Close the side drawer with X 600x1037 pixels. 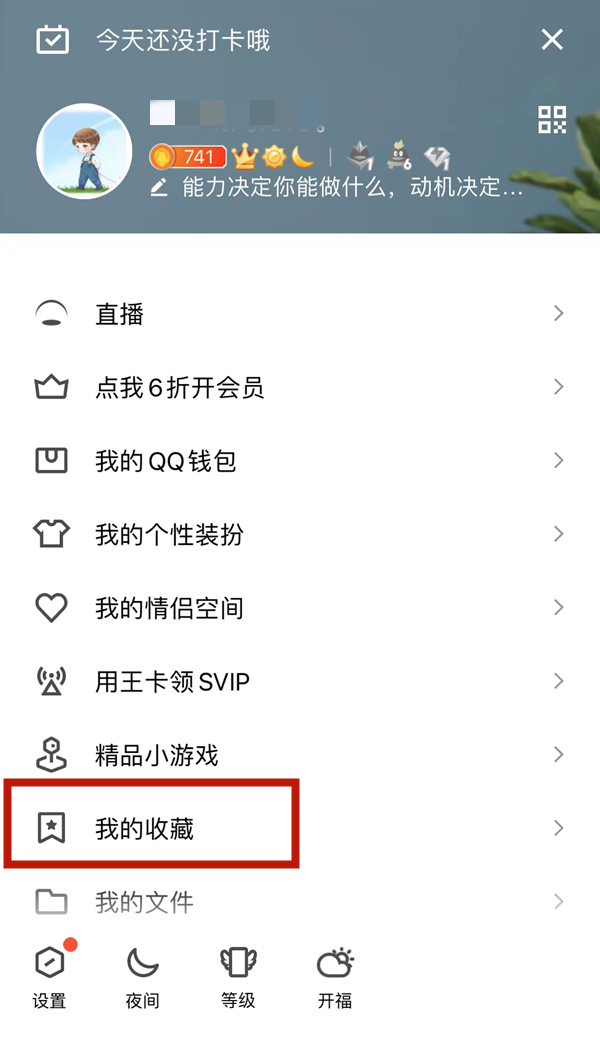[x=552, y=40]
